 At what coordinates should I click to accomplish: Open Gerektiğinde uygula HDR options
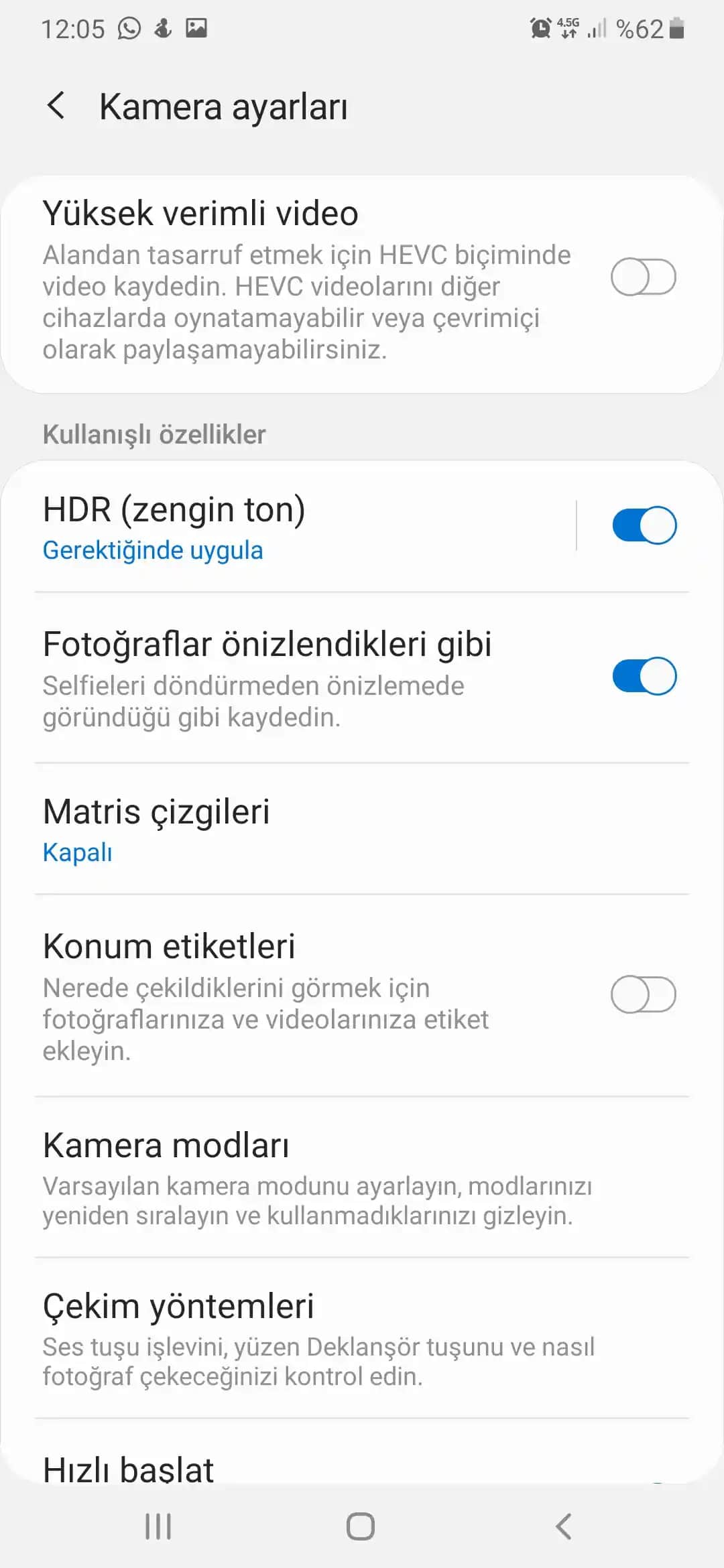coord(153,549)
